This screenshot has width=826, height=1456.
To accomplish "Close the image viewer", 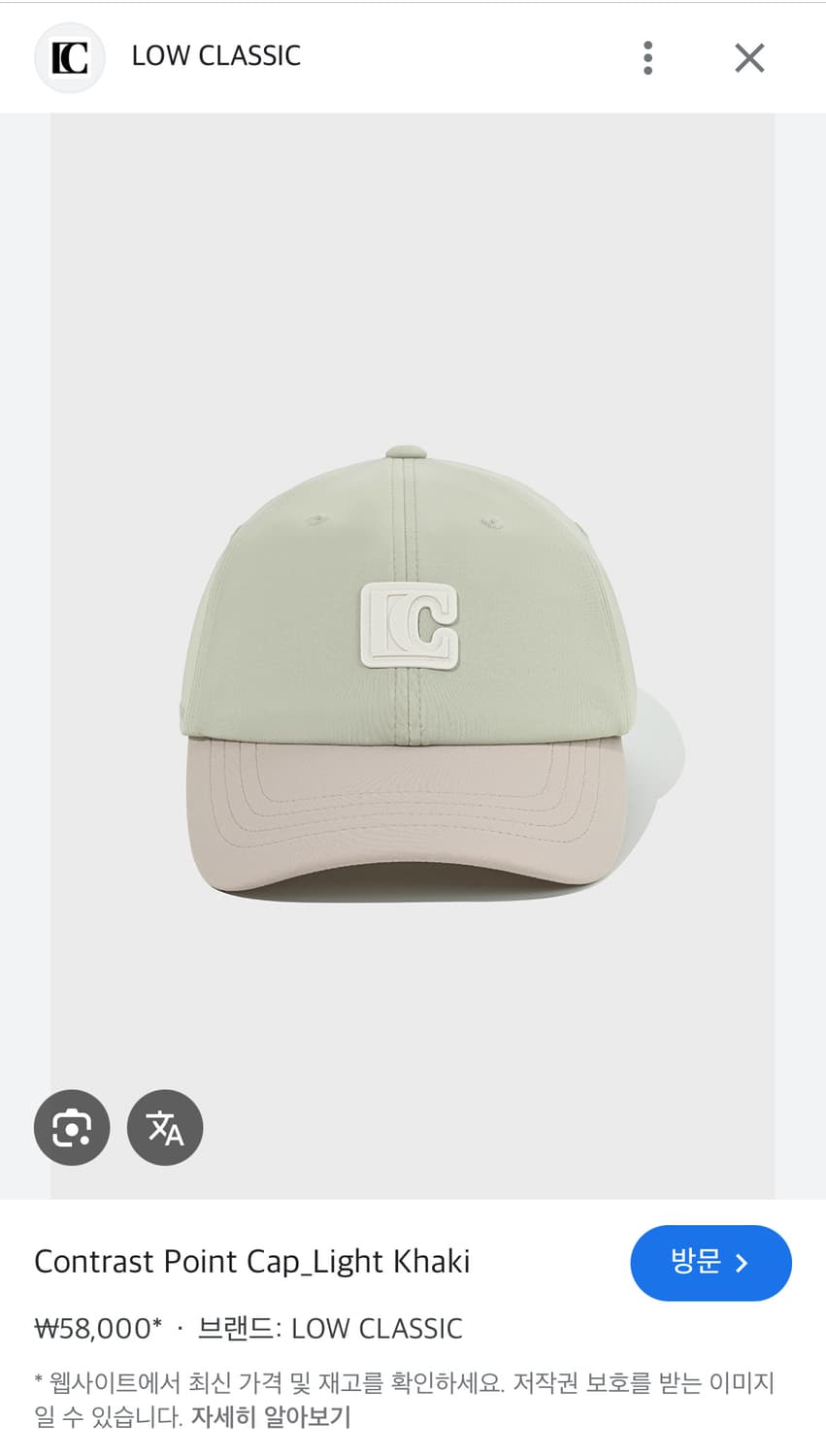I will (x=749, y=58).
